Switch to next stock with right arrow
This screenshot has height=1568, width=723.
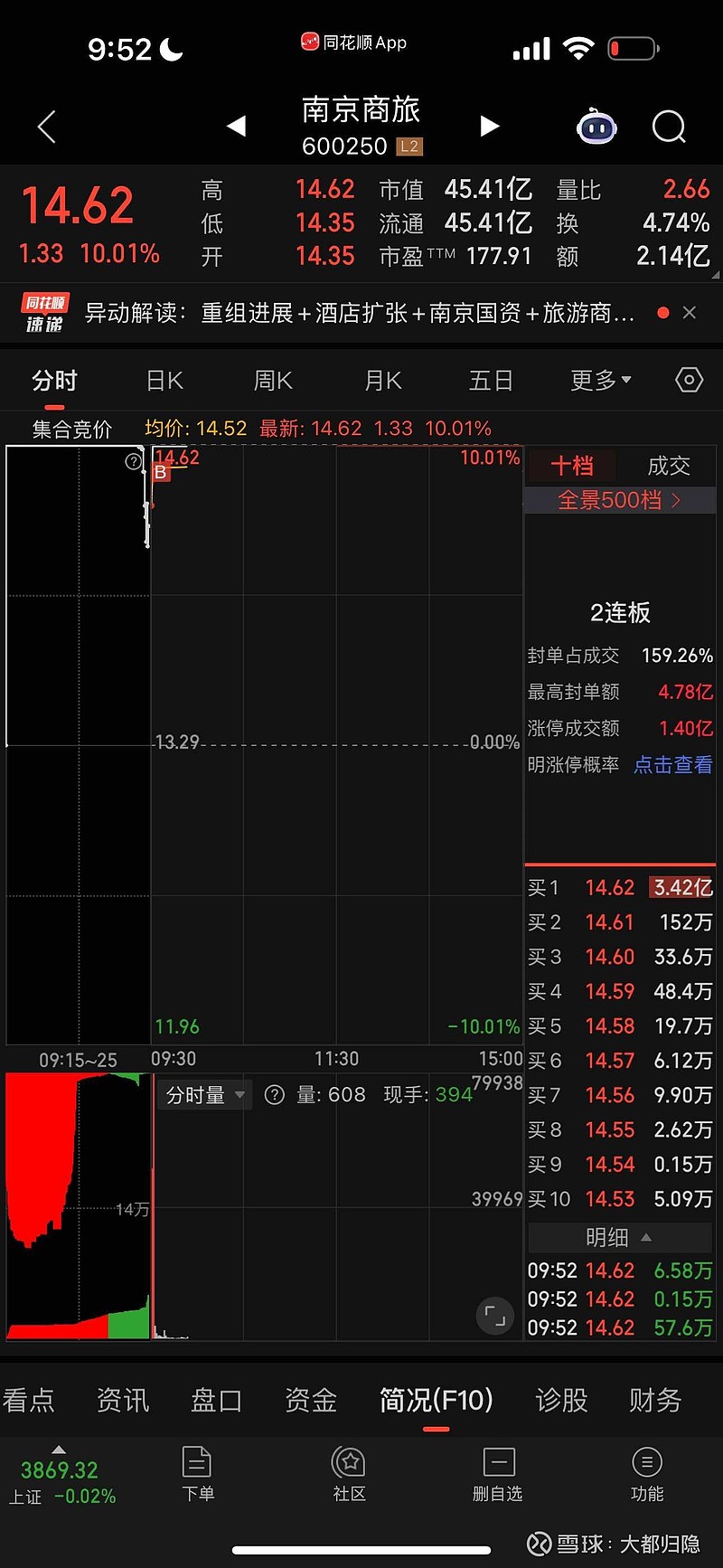click(x=489, y=127)
